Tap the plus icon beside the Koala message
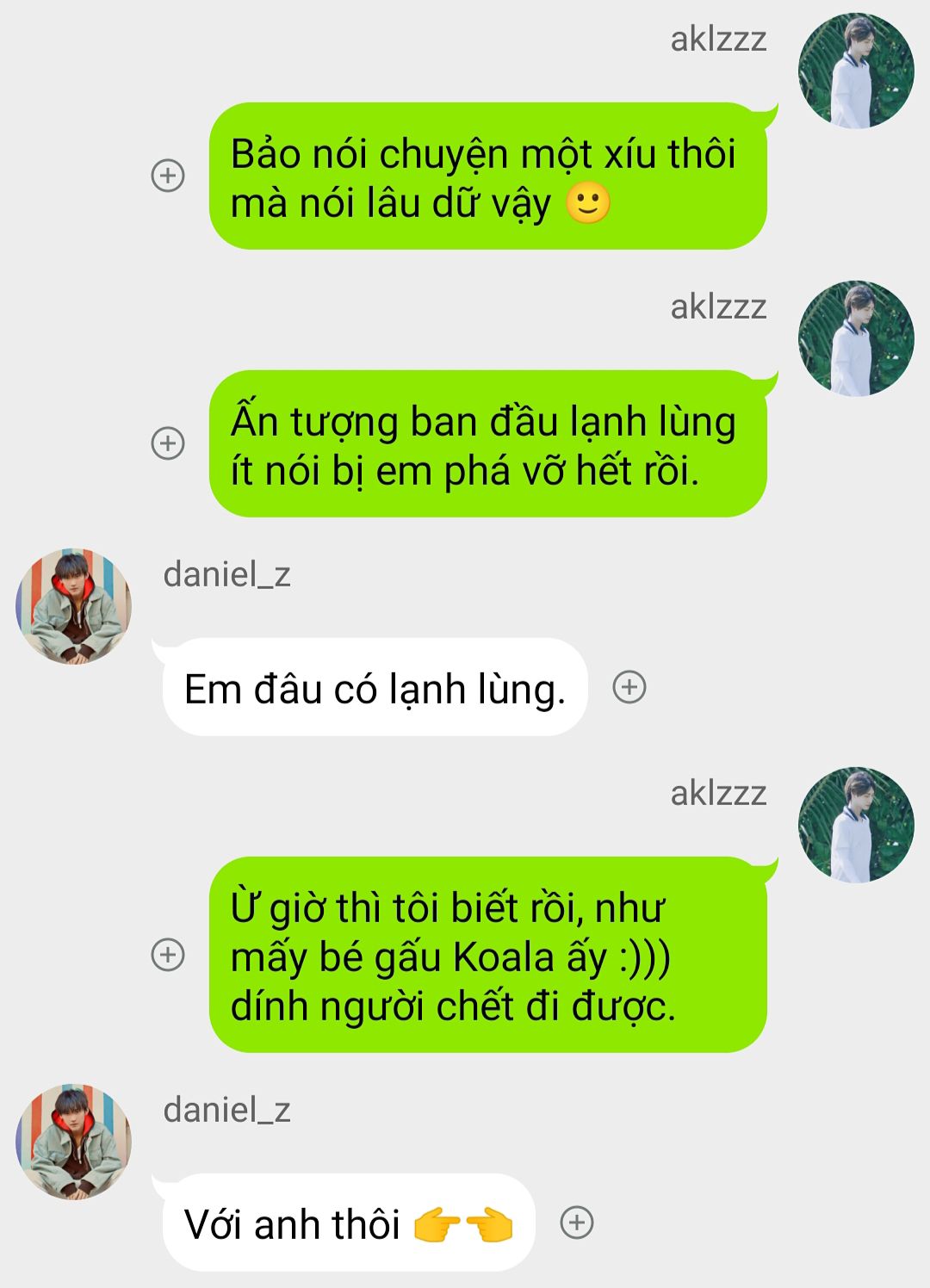Viewport: 930px width, 1288px height. (x=168, y=955)
